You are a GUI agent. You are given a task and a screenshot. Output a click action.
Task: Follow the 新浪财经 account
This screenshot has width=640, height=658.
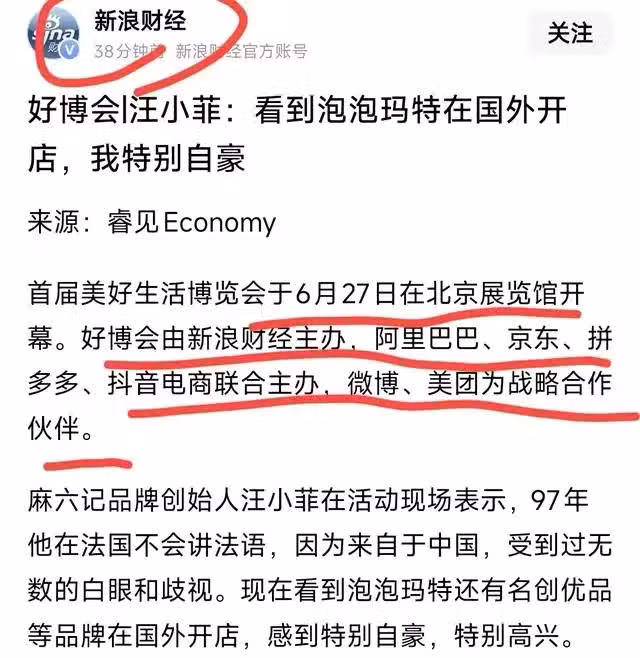[569, 34]
